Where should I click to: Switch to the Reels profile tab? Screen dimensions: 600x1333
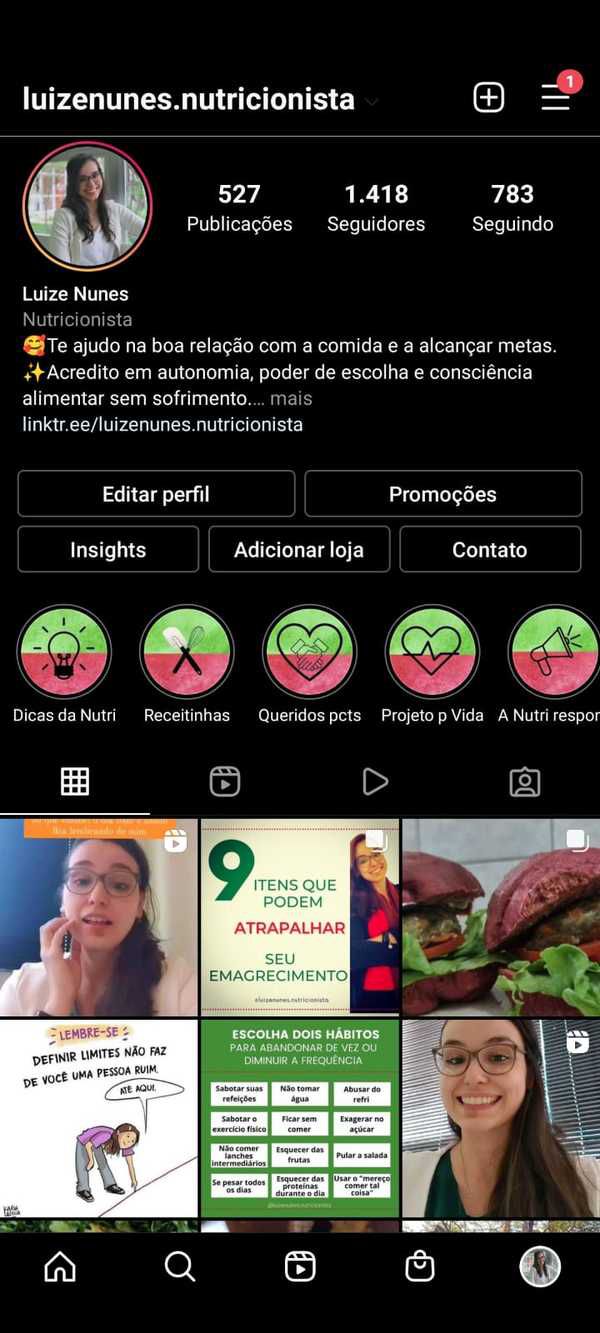[x=225, y=782]
